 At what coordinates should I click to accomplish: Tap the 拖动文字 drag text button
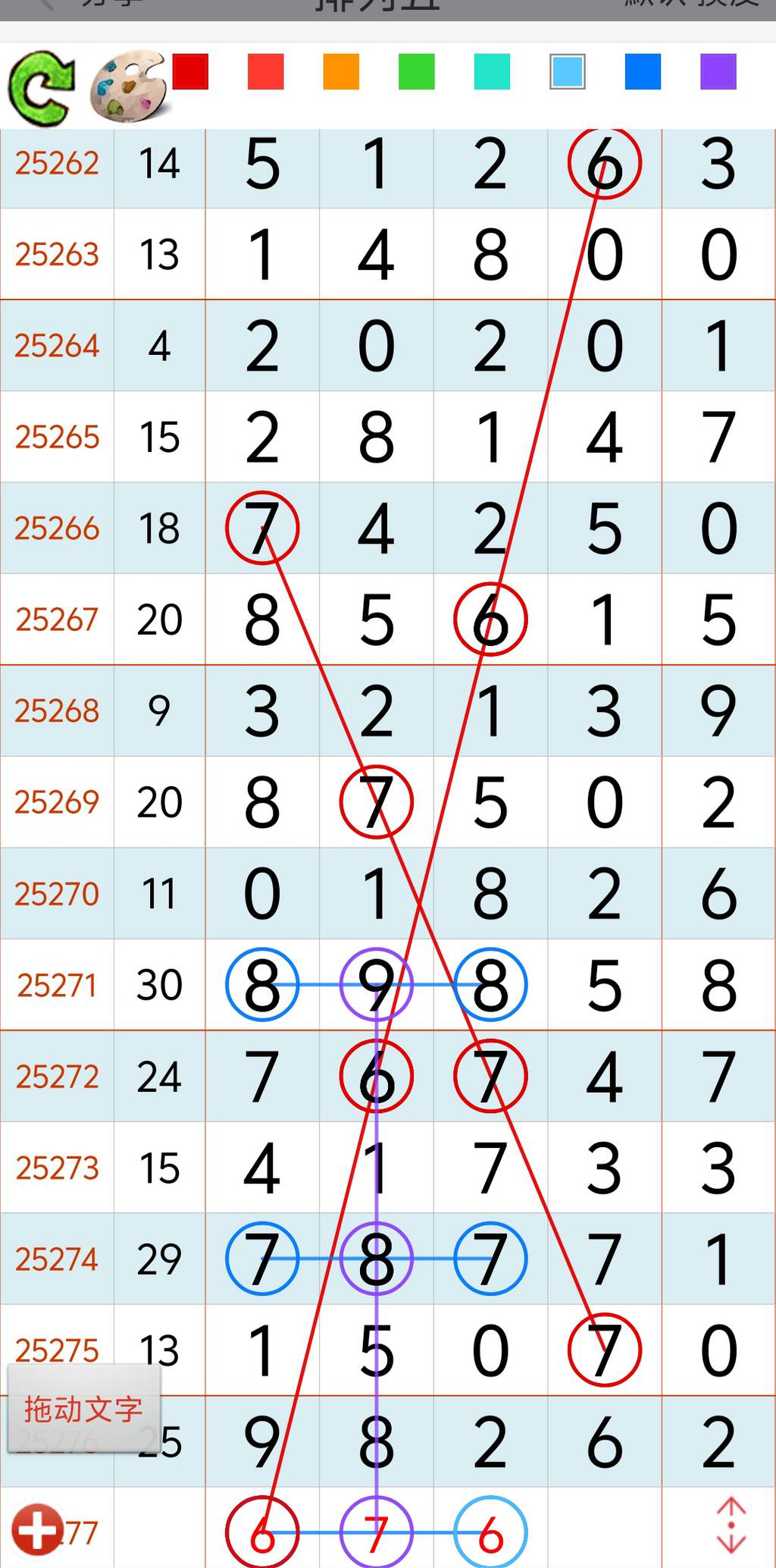(82, 1406)
